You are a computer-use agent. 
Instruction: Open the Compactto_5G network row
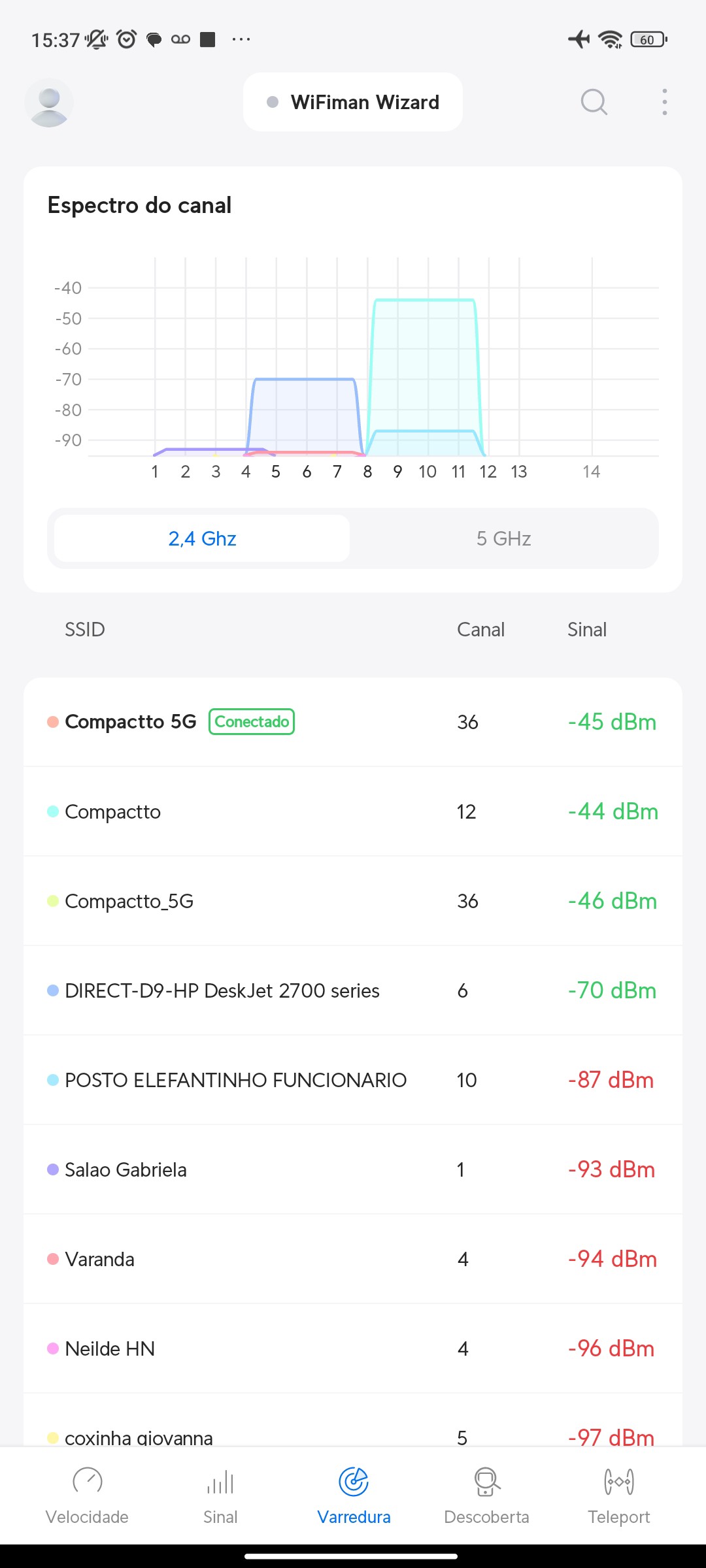(353, 901)
